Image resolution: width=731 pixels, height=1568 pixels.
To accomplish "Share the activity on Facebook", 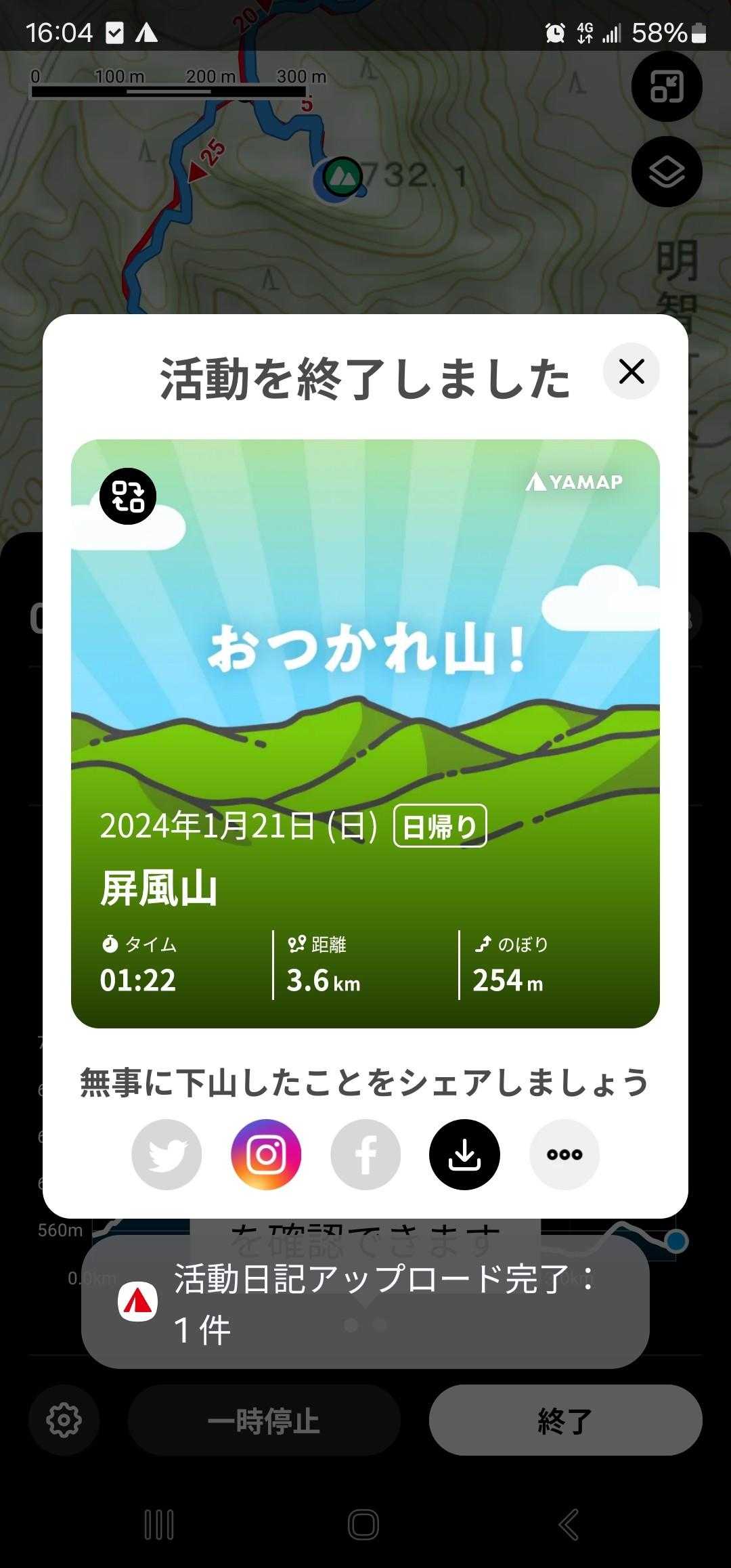I will 365,1154.
